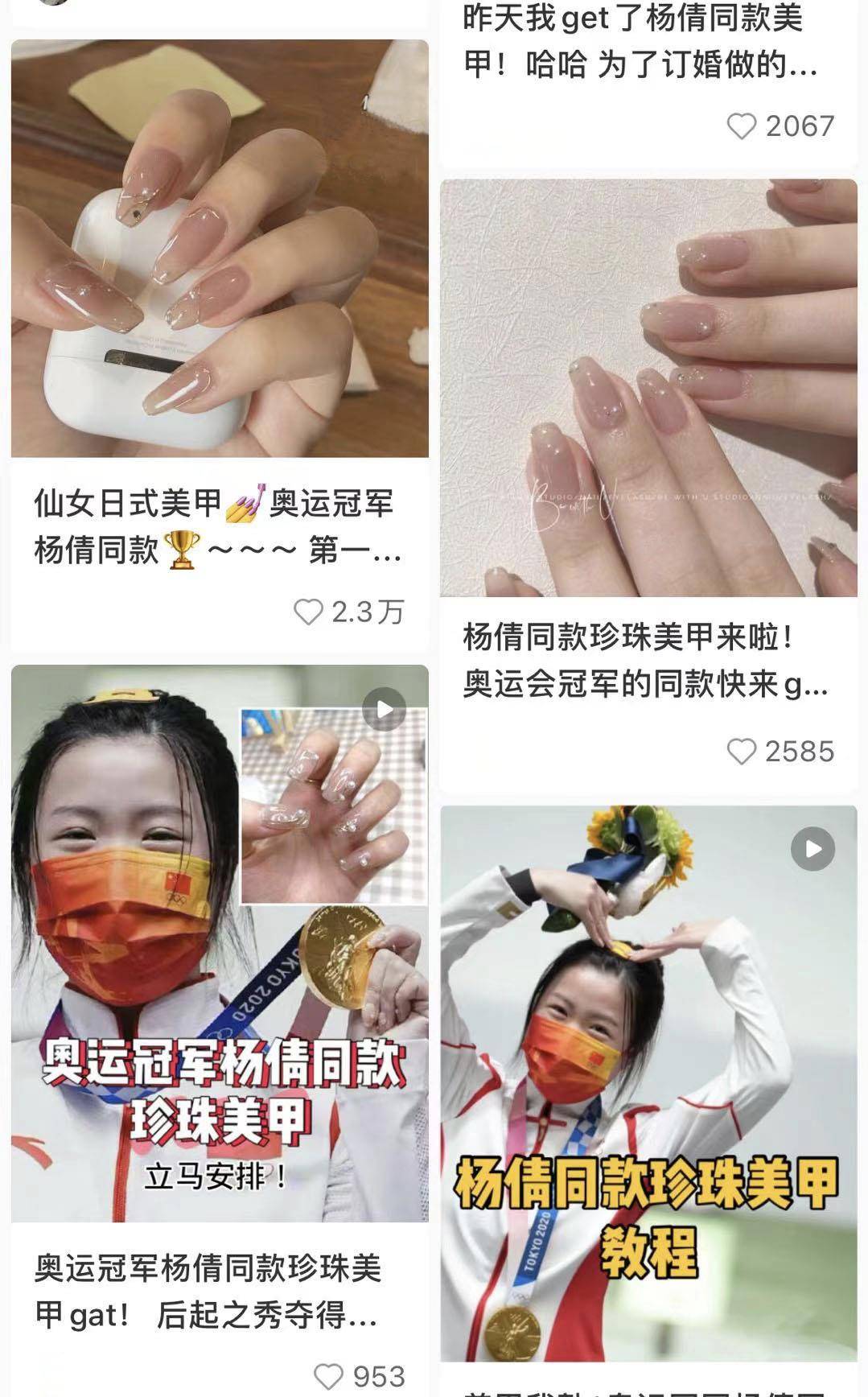Open the post titled 仙女日式美甲
This screenshot has width=868, height=1397.
(x=217, y=527)
